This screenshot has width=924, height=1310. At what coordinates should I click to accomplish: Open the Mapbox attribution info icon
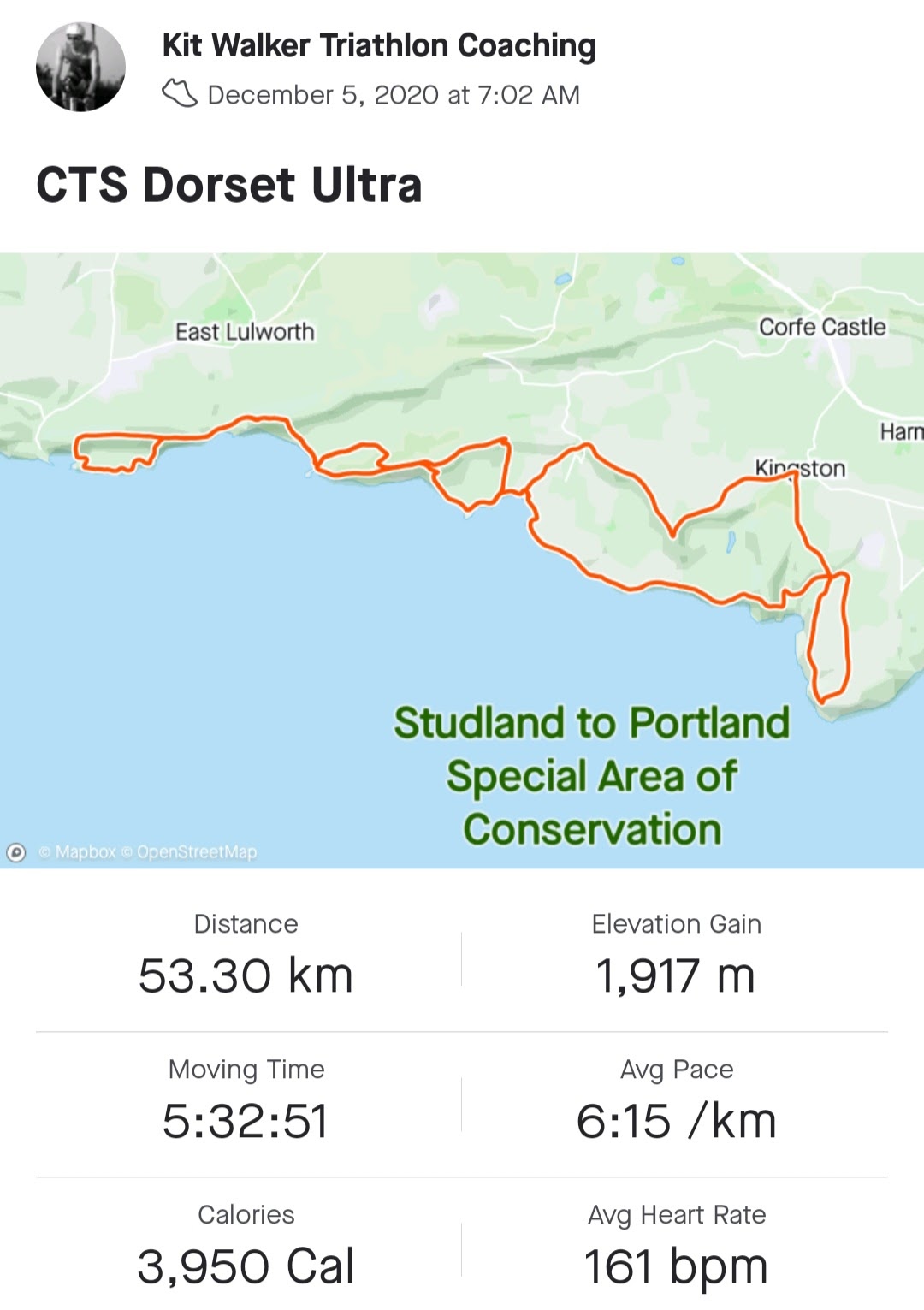[16, 852]
